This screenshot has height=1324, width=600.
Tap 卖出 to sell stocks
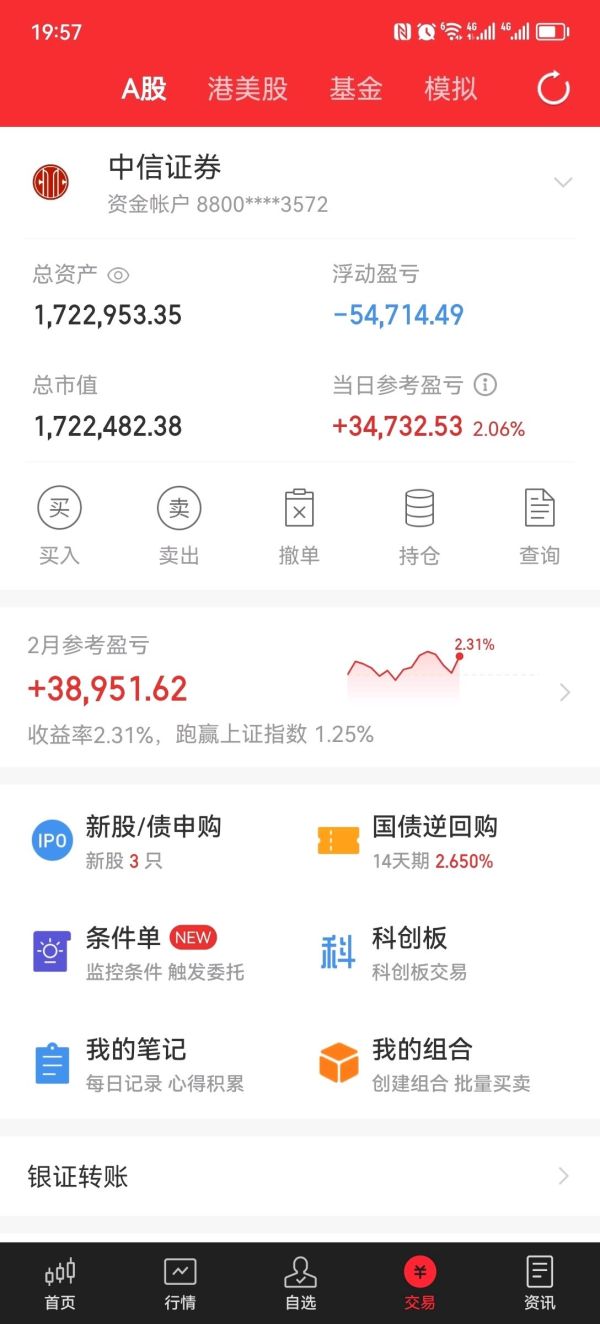pyautogui.click(x=179, y=526)
